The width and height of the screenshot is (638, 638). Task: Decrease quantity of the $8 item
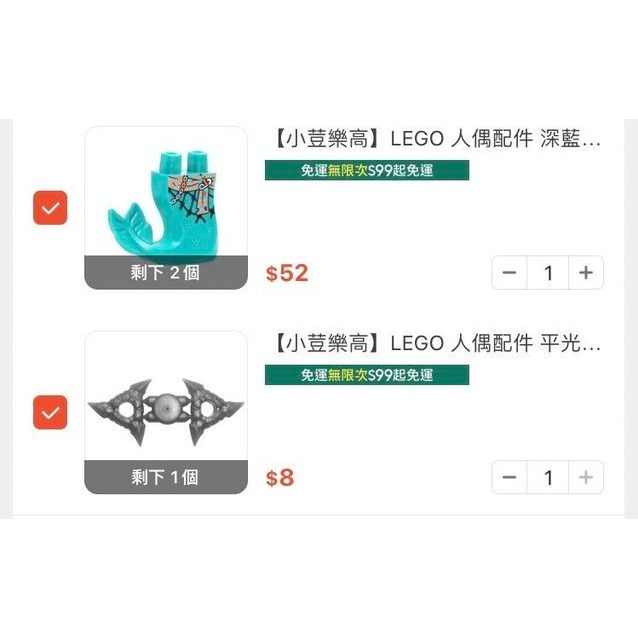tap(510, 477)
